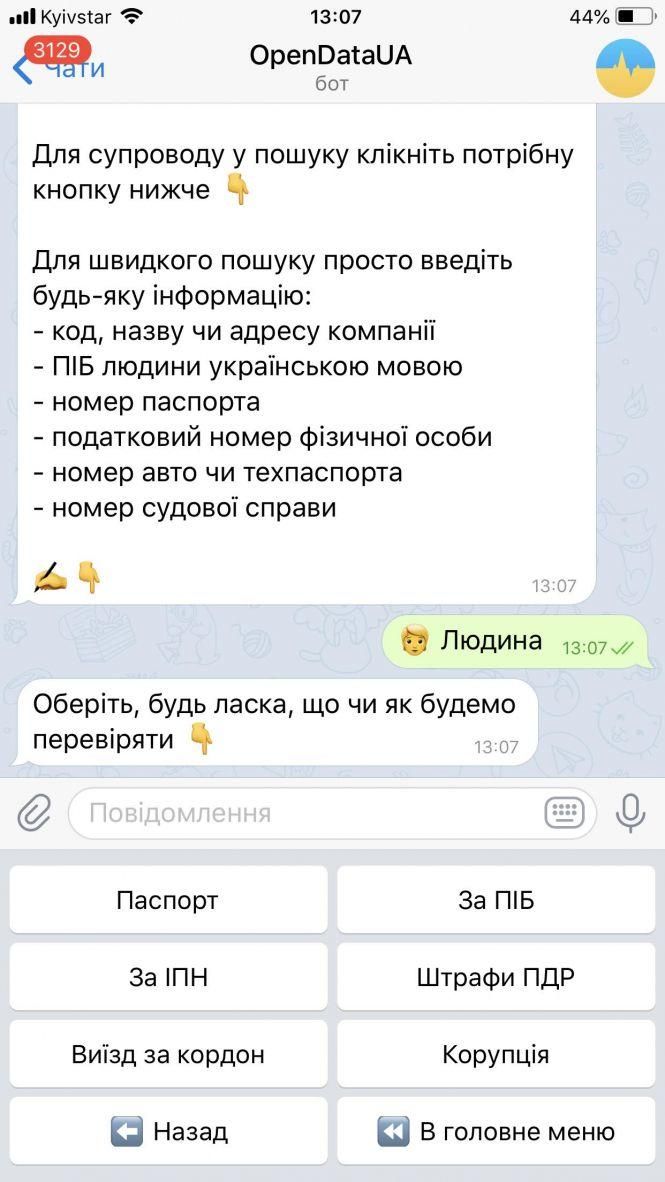The image size is (665, 1182).
Task: Open the Корупція check
Action: tap(496, 1054)
